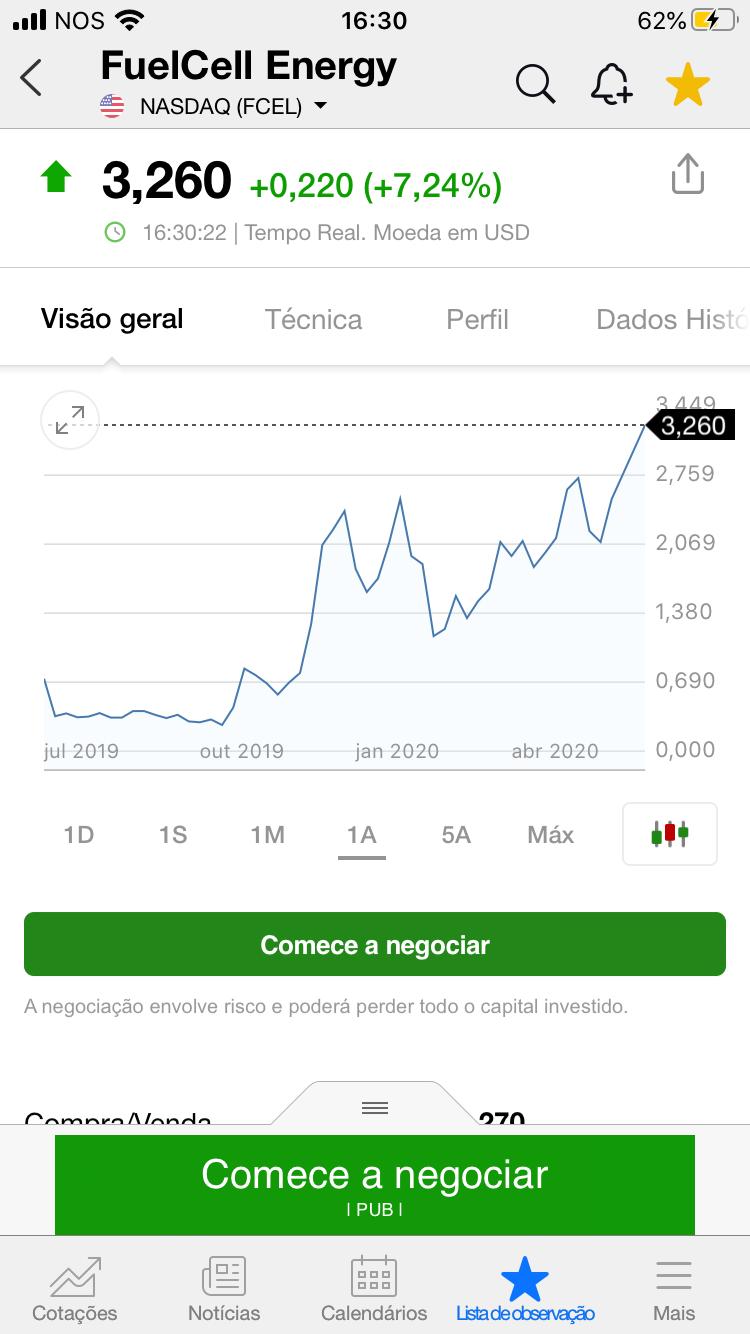Screen dimensions: 750x1334
Task: Switch to the Técnica tab
Action: coord(313,319)
